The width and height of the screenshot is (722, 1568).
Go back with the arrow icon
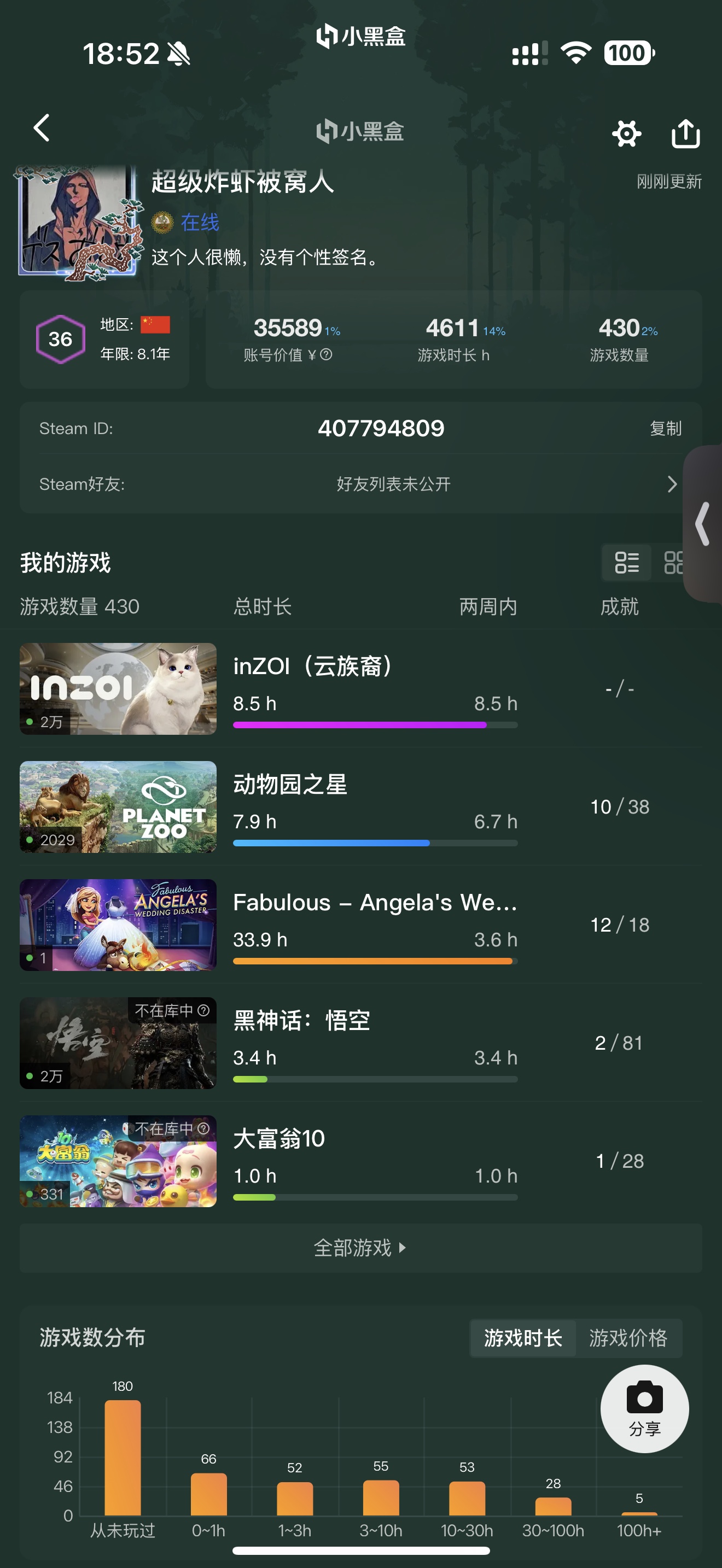click(42, 128)
